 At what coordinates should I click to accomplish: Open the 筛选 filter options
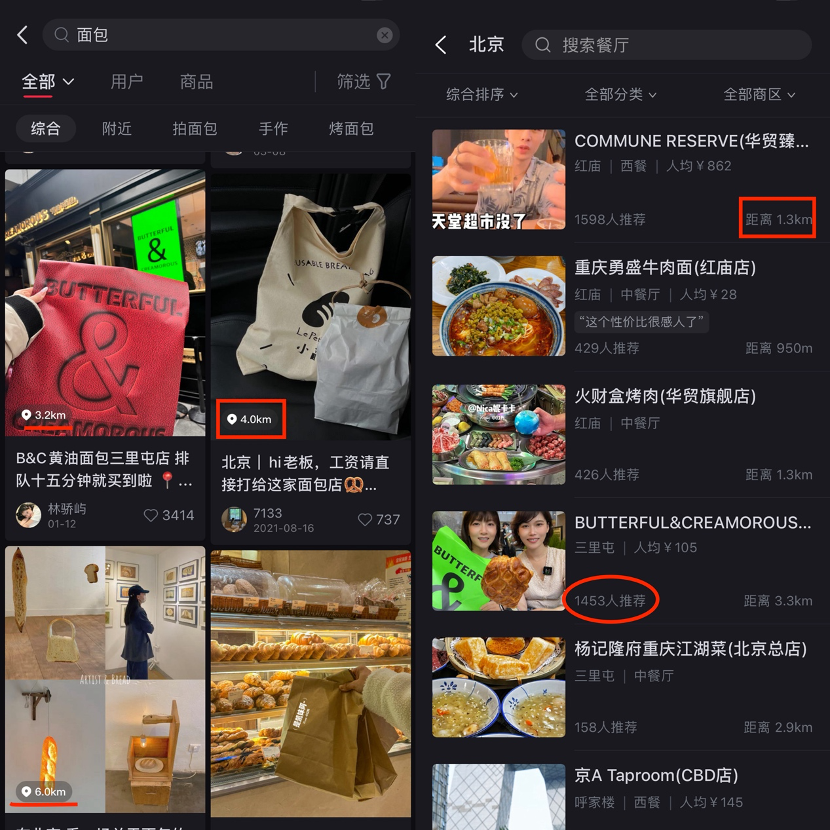tap(364, 82)
